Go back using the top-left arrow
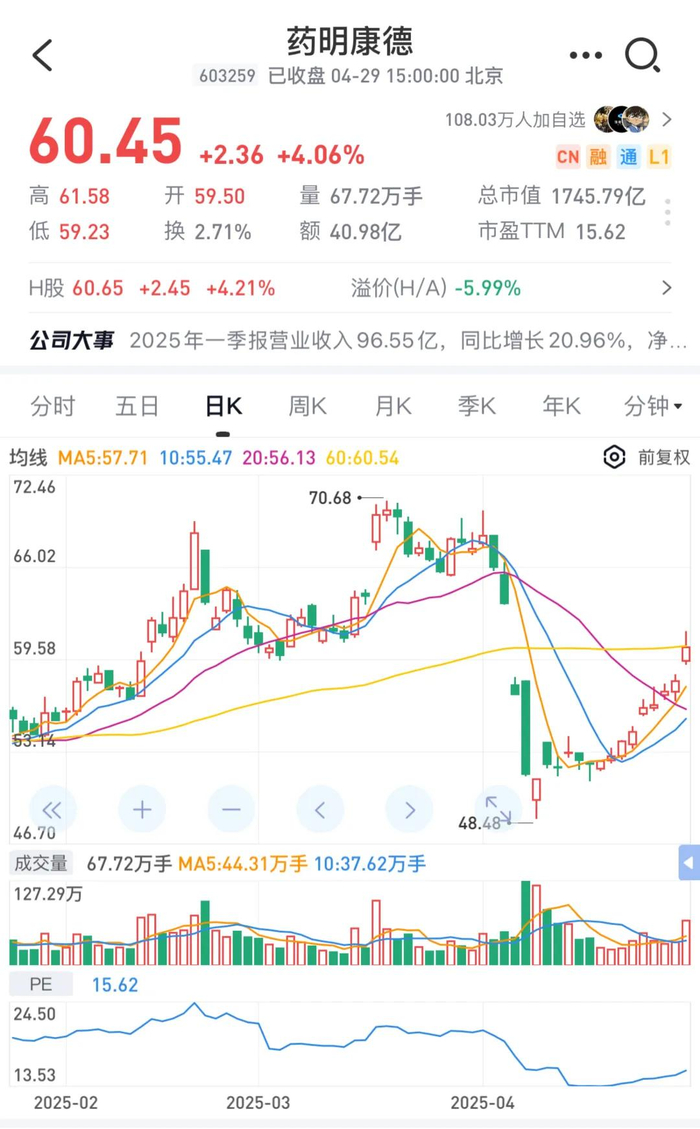The image size is (700, 1129). click(x=43, y=56)
